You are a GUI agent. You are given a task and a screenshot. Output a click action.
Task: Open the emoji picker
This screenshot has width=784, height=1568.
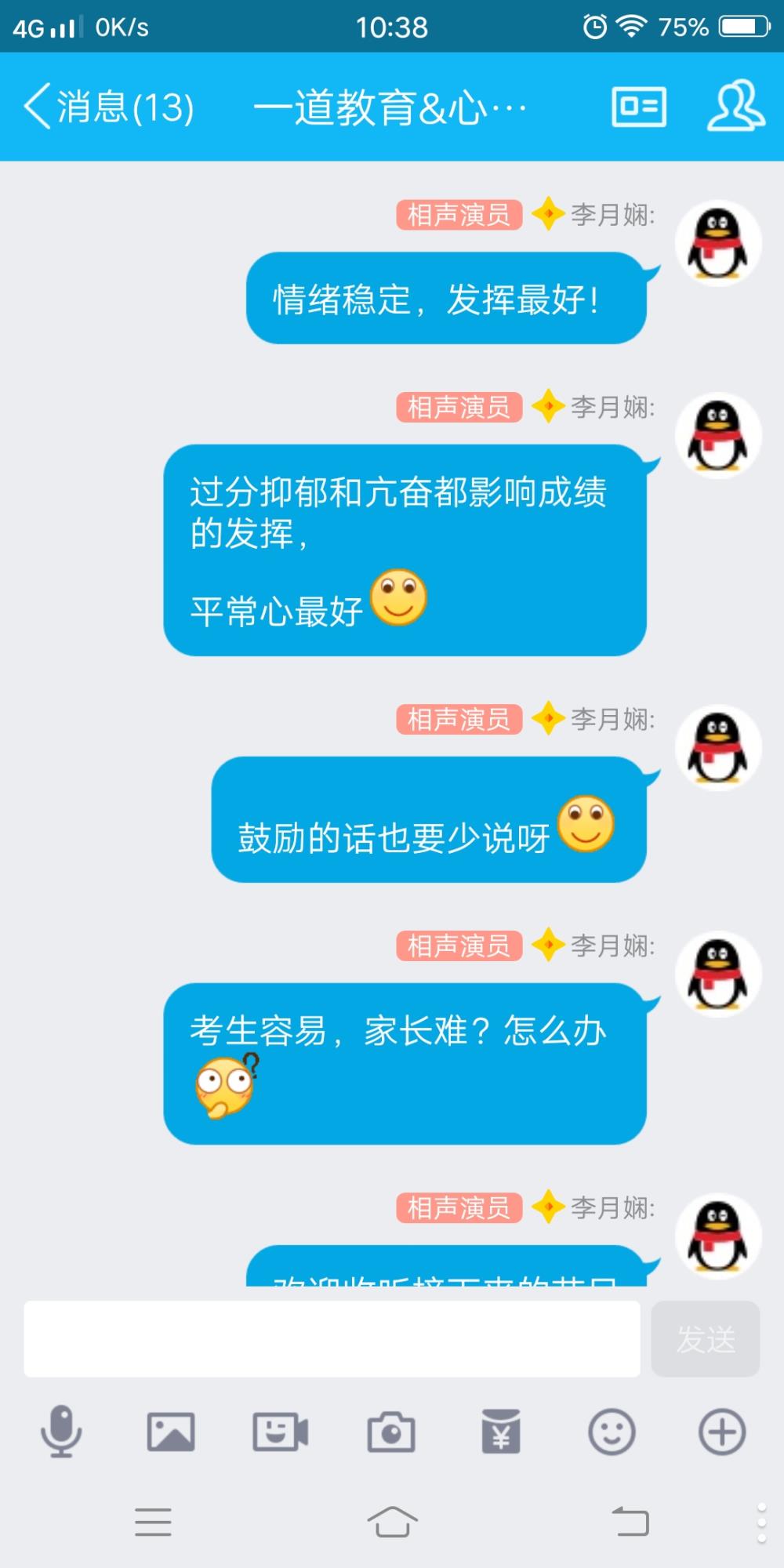click(x=612, y=1432)
